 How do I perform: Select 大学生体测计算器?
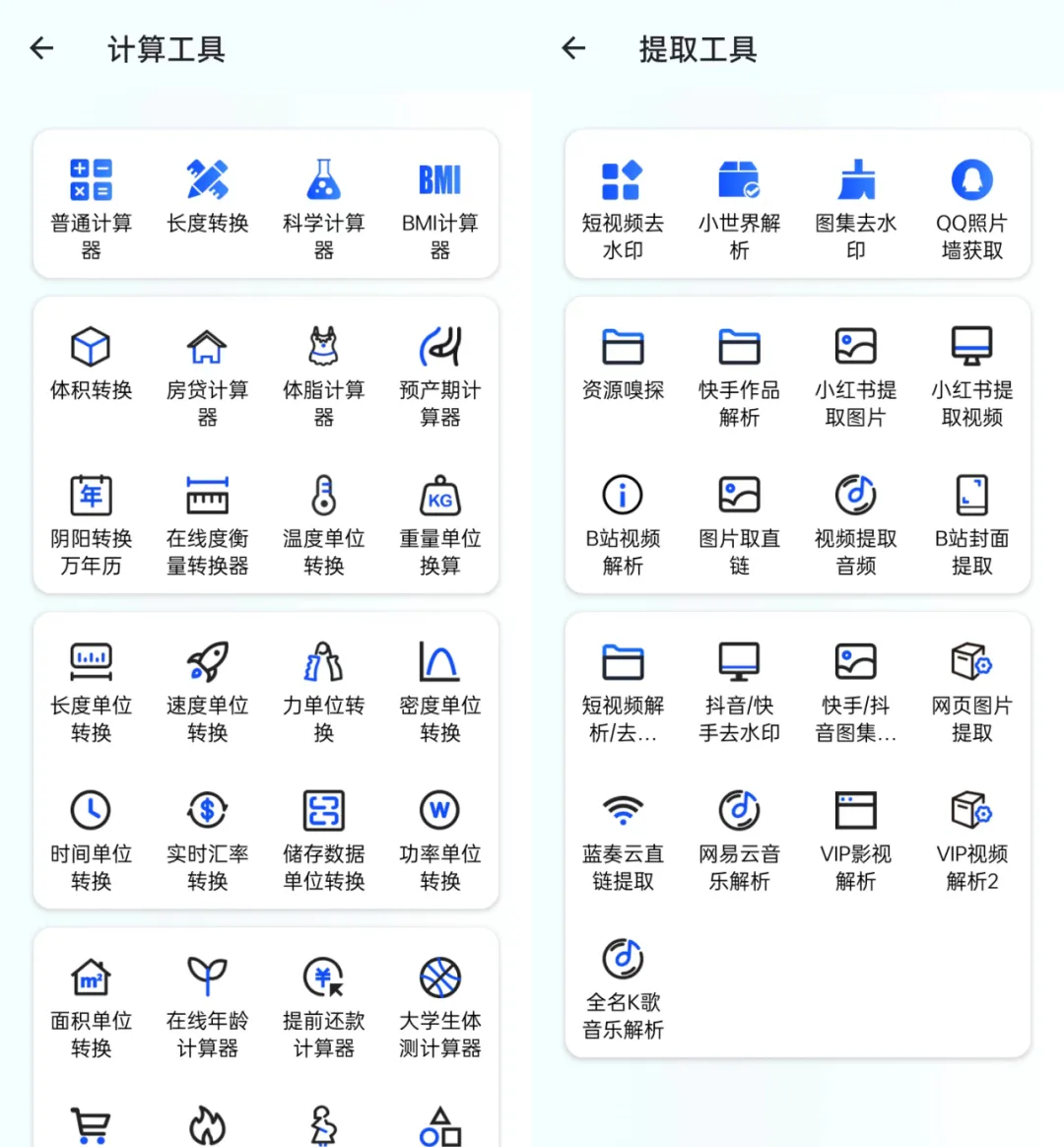pyautogui.click(x=439, y=1003)
